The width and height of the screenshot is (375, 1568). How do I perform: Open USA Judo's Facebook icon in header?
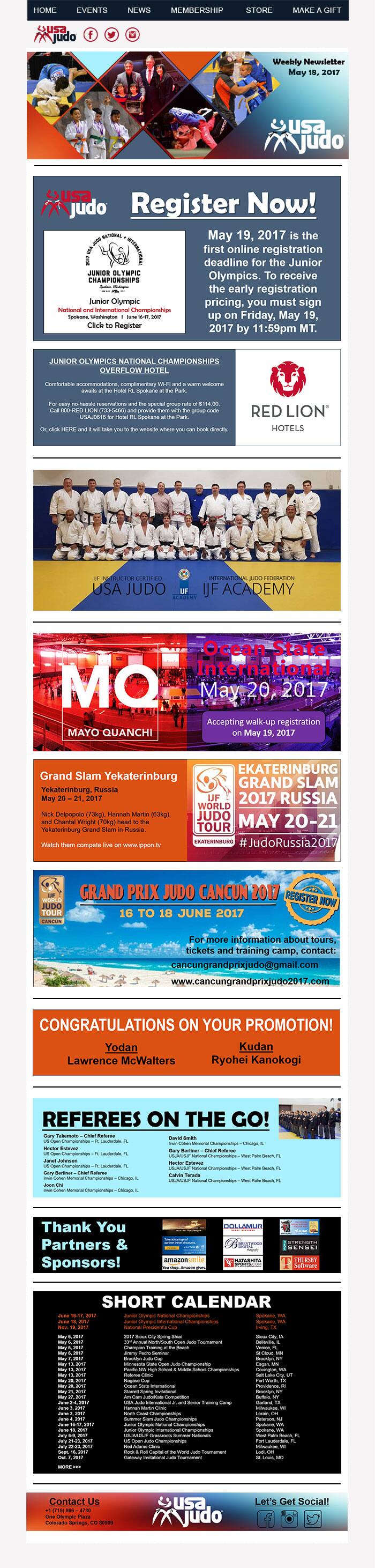click(91, 35)
